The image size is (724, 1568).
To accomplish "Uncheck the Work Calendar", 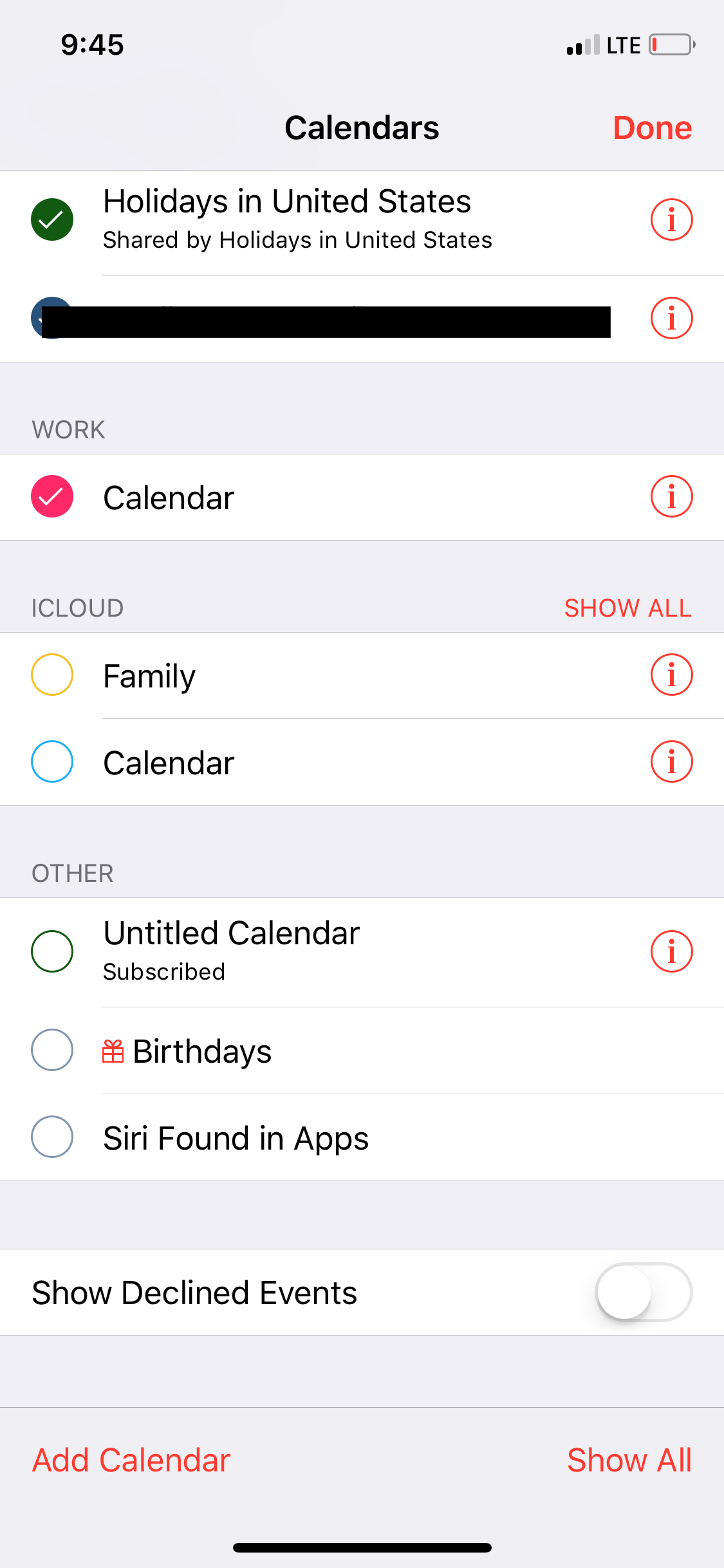I will (52, 496).
